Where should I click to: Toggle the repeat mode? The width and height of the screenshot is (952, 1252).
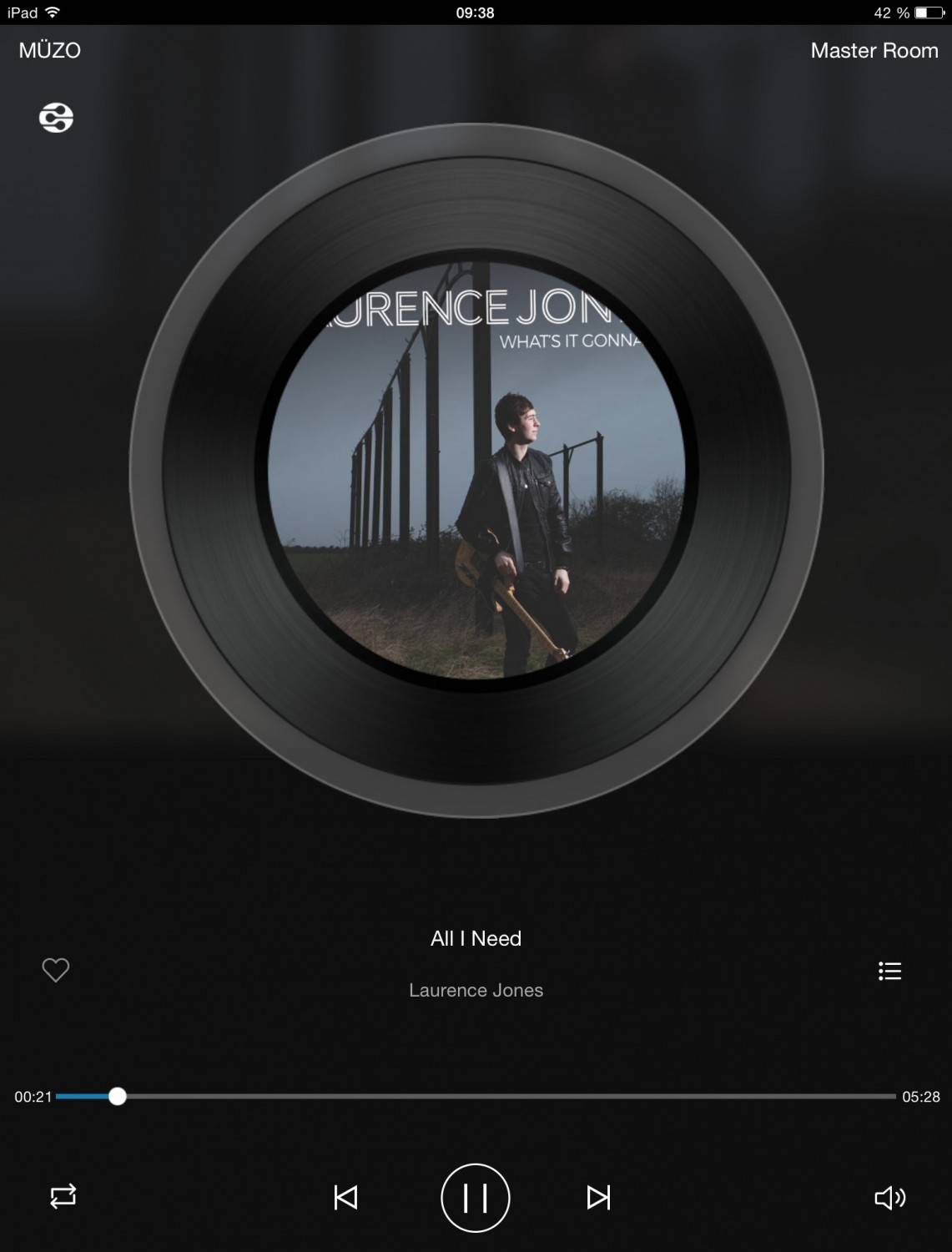[x=63, y=1196]
